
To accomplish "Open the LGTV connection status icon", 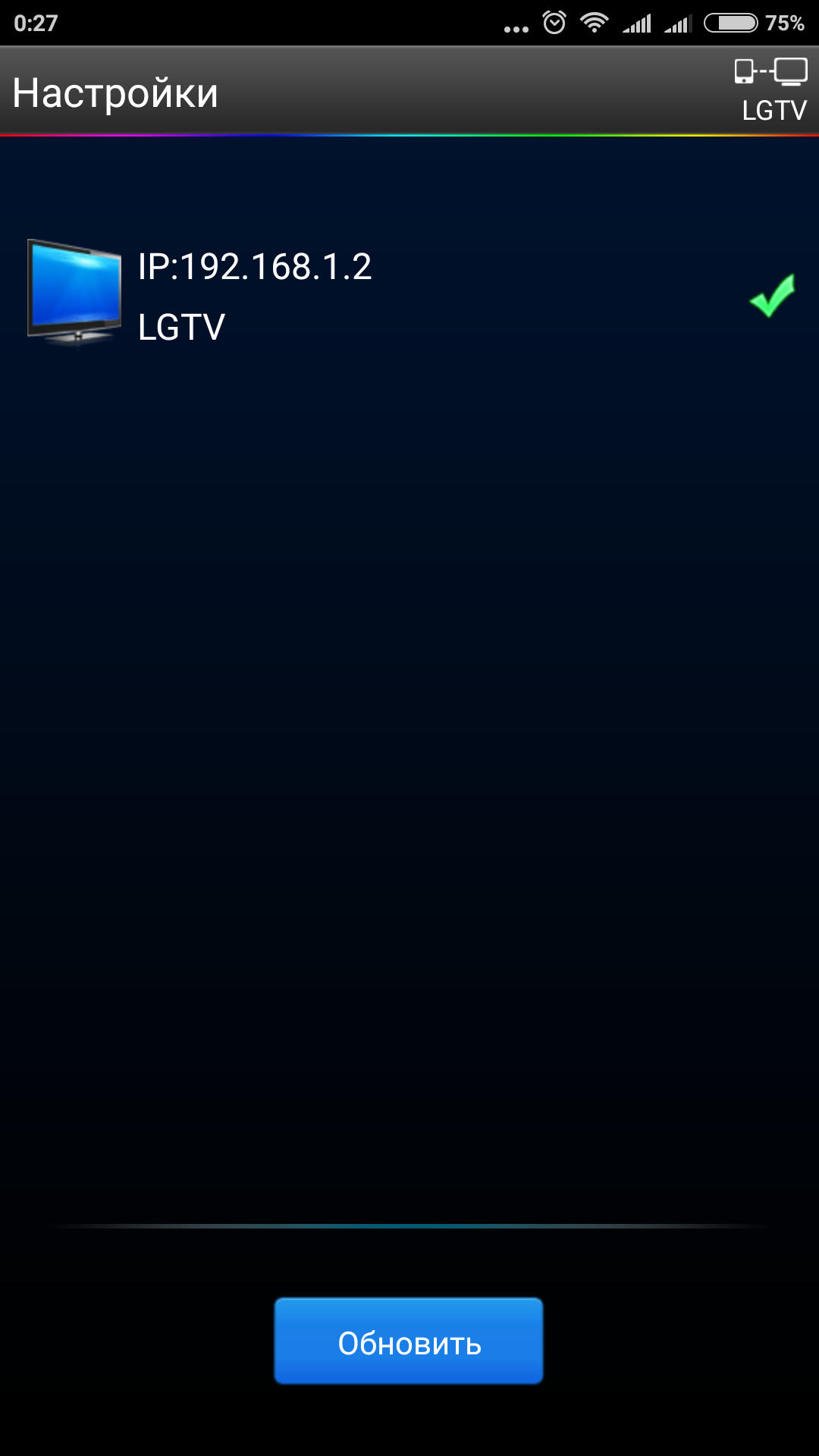I will click(x=772, y=91).
